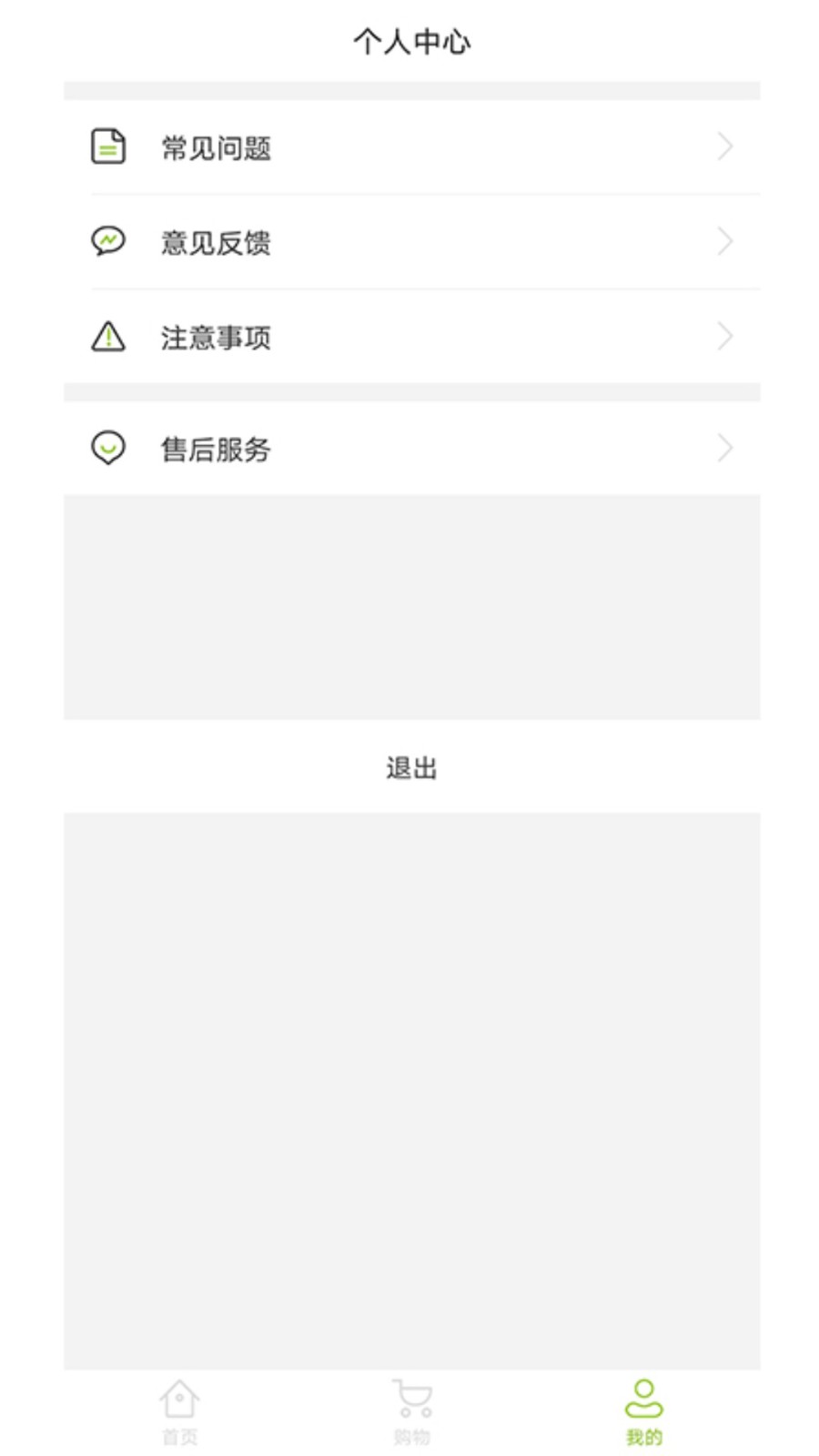The height and width of the screenshot is (1456, 819).
Task: Expand the 售后服务 row chevron
Action: pos(724,448)
